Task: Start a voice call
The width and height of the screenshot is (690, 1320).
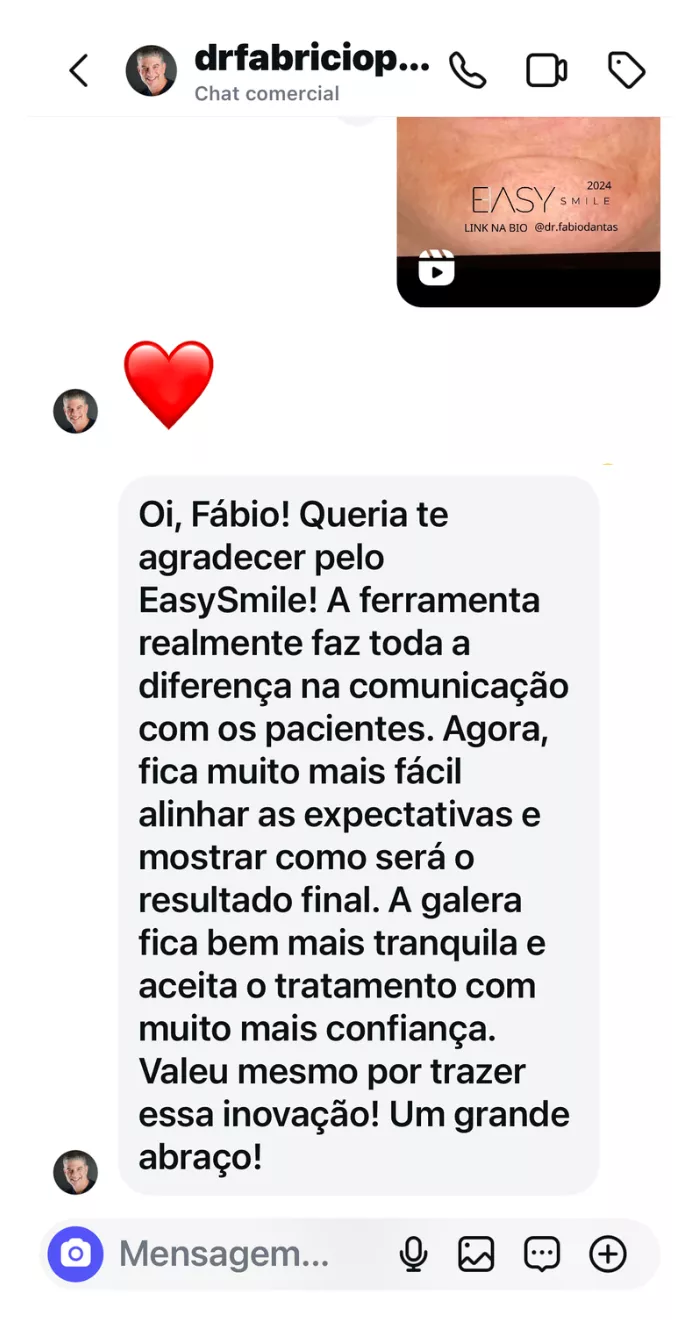Action: click(x=467, y=71)
